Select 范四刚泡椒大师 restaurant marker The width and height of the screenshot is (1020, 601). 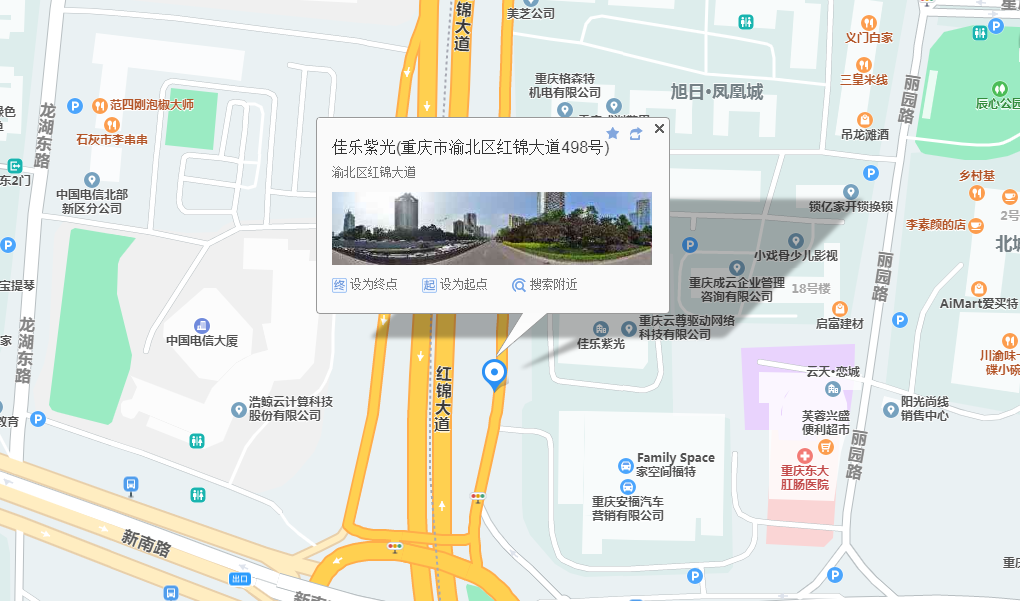pyautogui.click(x=100, y=105)
